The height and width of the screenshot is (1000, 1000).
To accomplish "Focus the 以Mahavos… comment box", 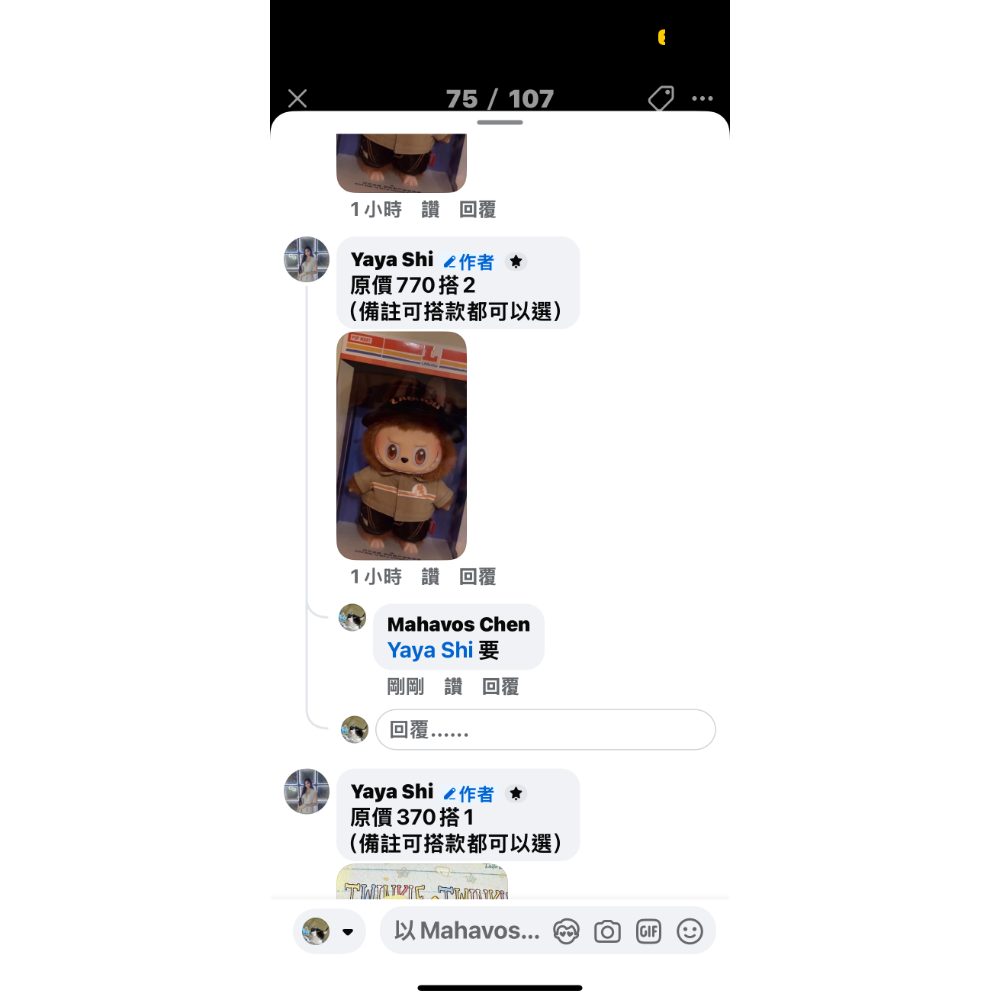I will point(466,931).
